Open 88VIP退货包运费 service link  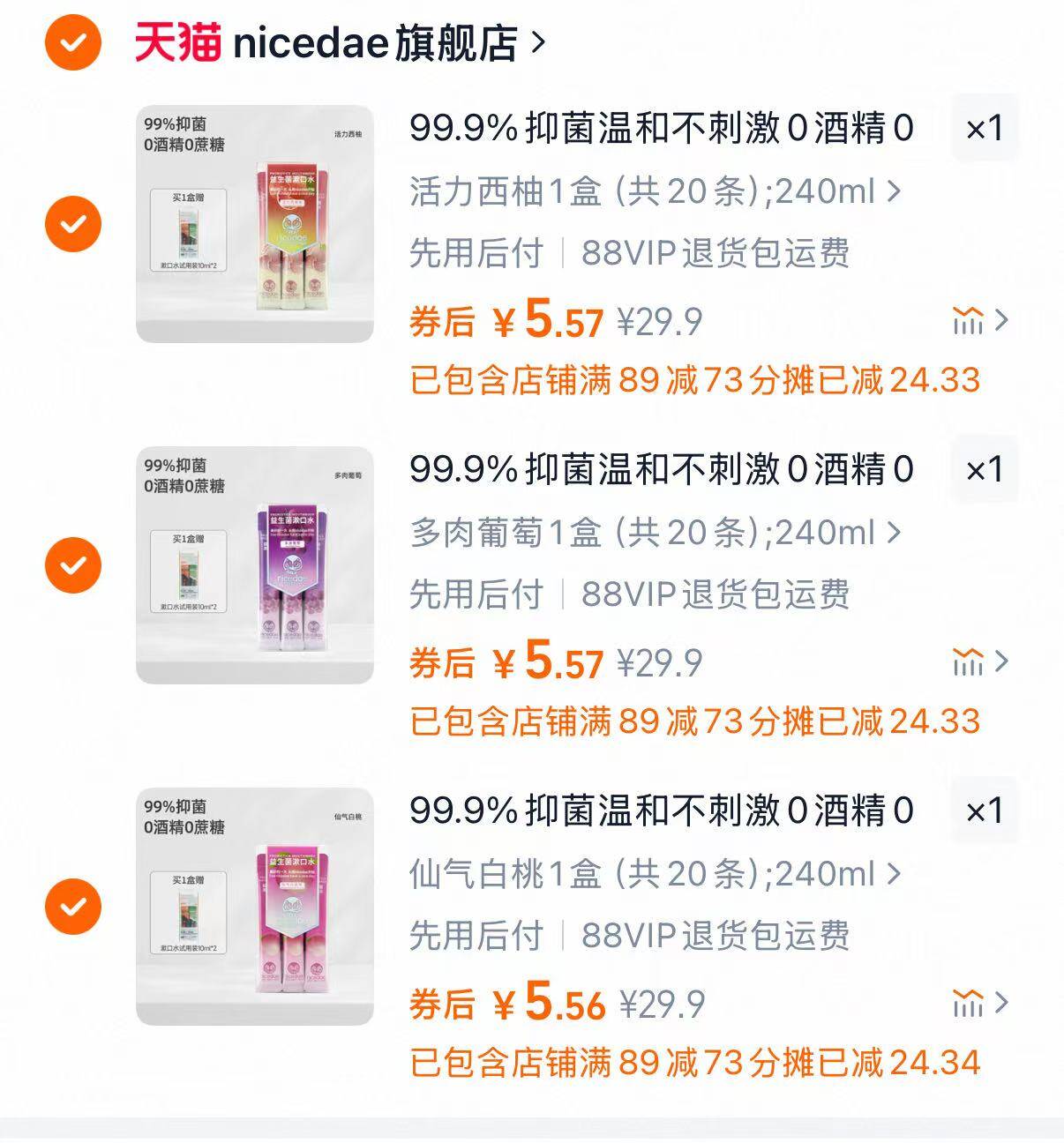(x=717, y=252)
